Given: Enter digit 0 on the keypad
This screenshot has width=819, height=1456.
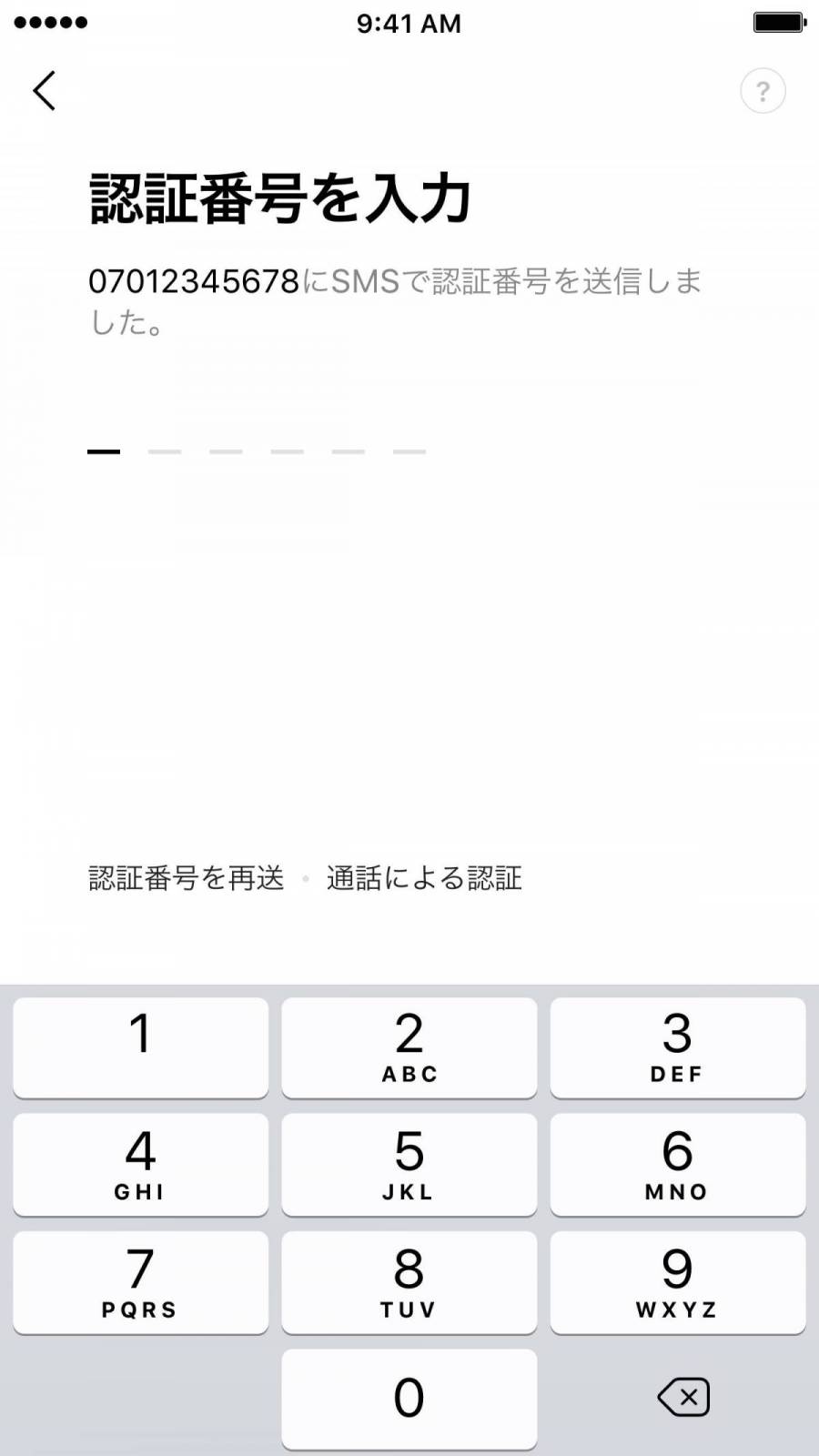Looking at the screenshot, I should click(409, 1399).
